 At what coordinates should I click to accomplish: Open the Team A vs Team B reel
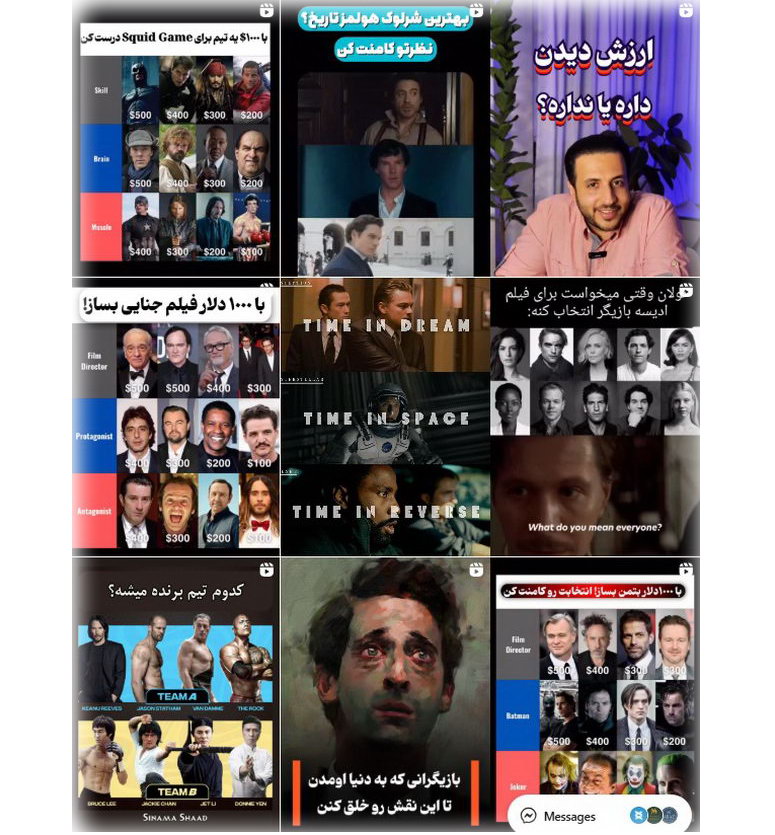(x=175, y=695)
